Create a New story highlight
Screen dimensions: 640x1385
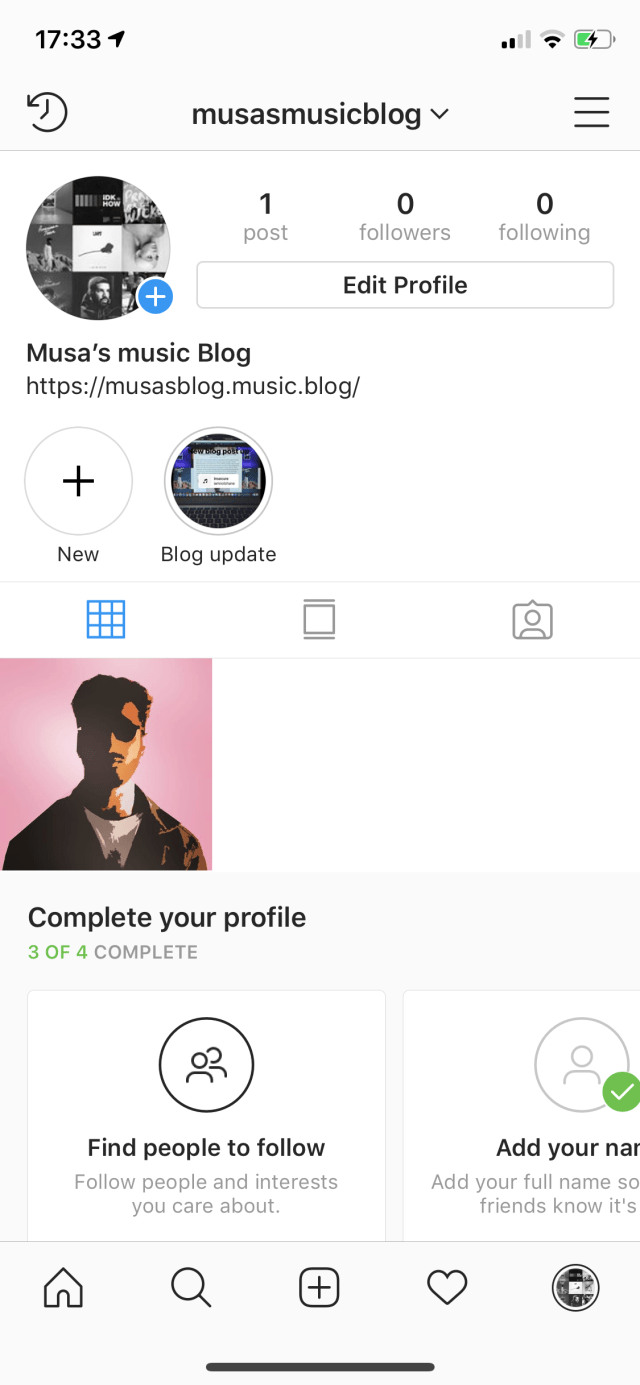pos(78,481)
